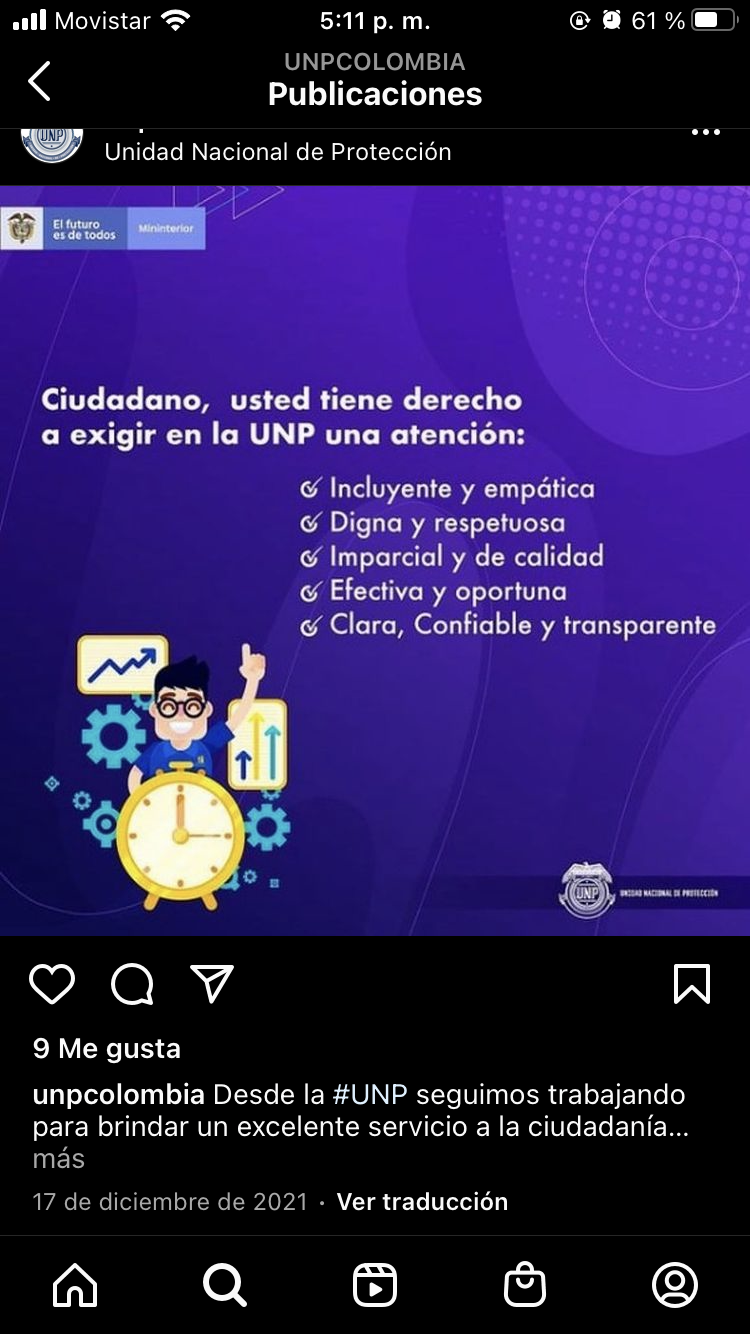The height and width of the screenshot is (1334, 750).
Task: Open comments on this post
Action: 132,984
